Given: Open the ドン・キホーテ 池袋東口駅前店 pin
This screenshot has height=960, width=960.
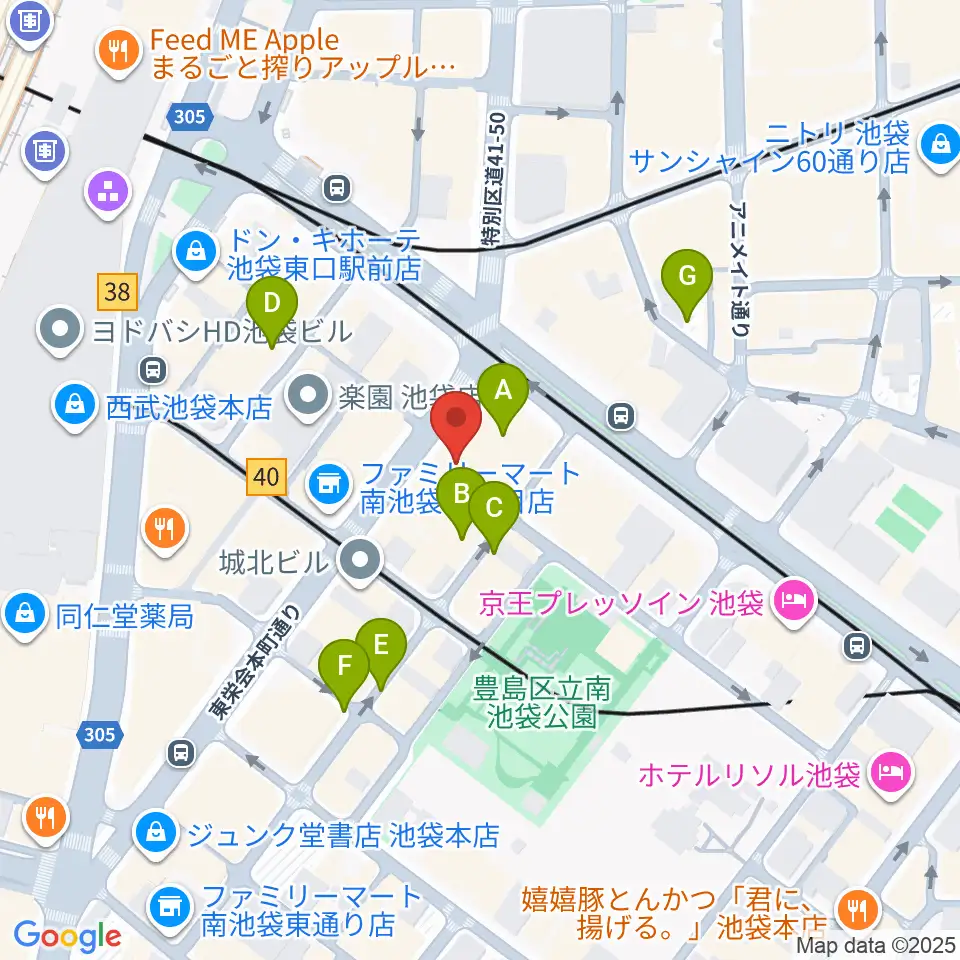Looking at the screenshot, I should (x=196, y=252).
